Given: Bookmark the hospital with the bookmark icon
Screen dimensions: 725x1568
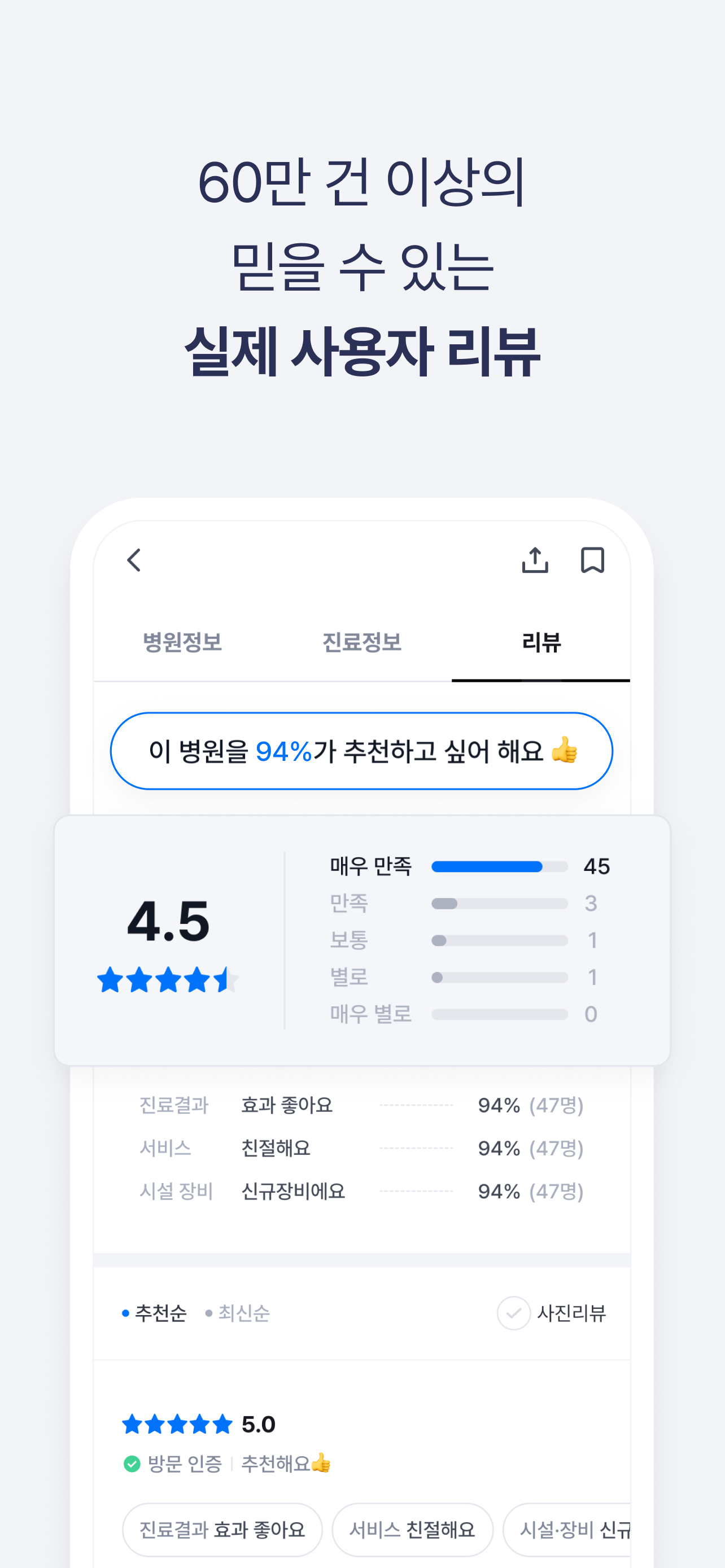Looking at the screenshot, I should click(593, 560).
